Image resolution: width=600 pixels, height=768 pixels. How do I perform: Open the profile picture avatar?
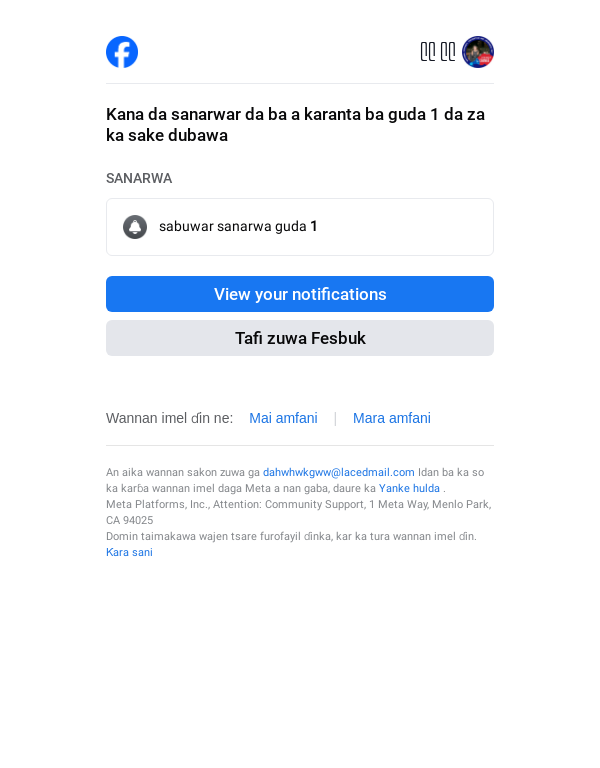pyautogui.click(x=478, y=52)
